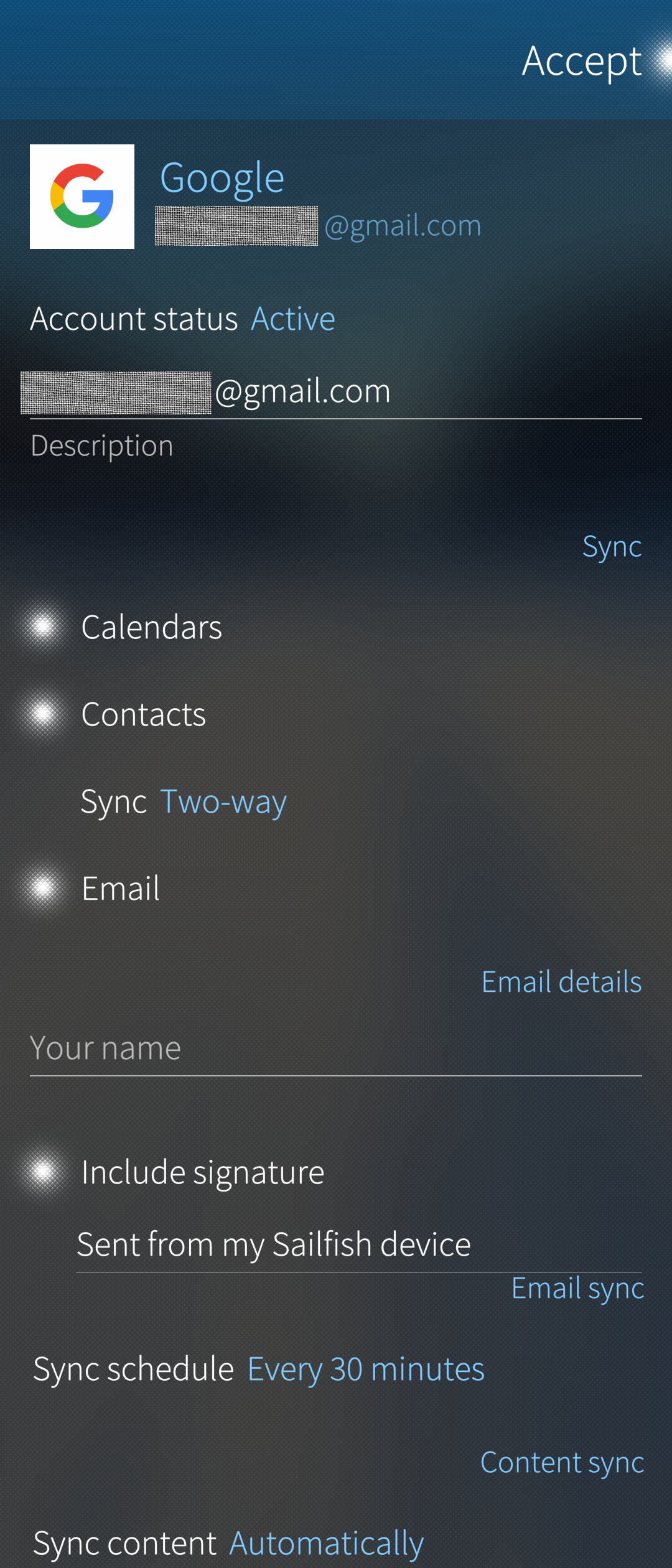Change Two-way contacts sync direction

point(184,801)
